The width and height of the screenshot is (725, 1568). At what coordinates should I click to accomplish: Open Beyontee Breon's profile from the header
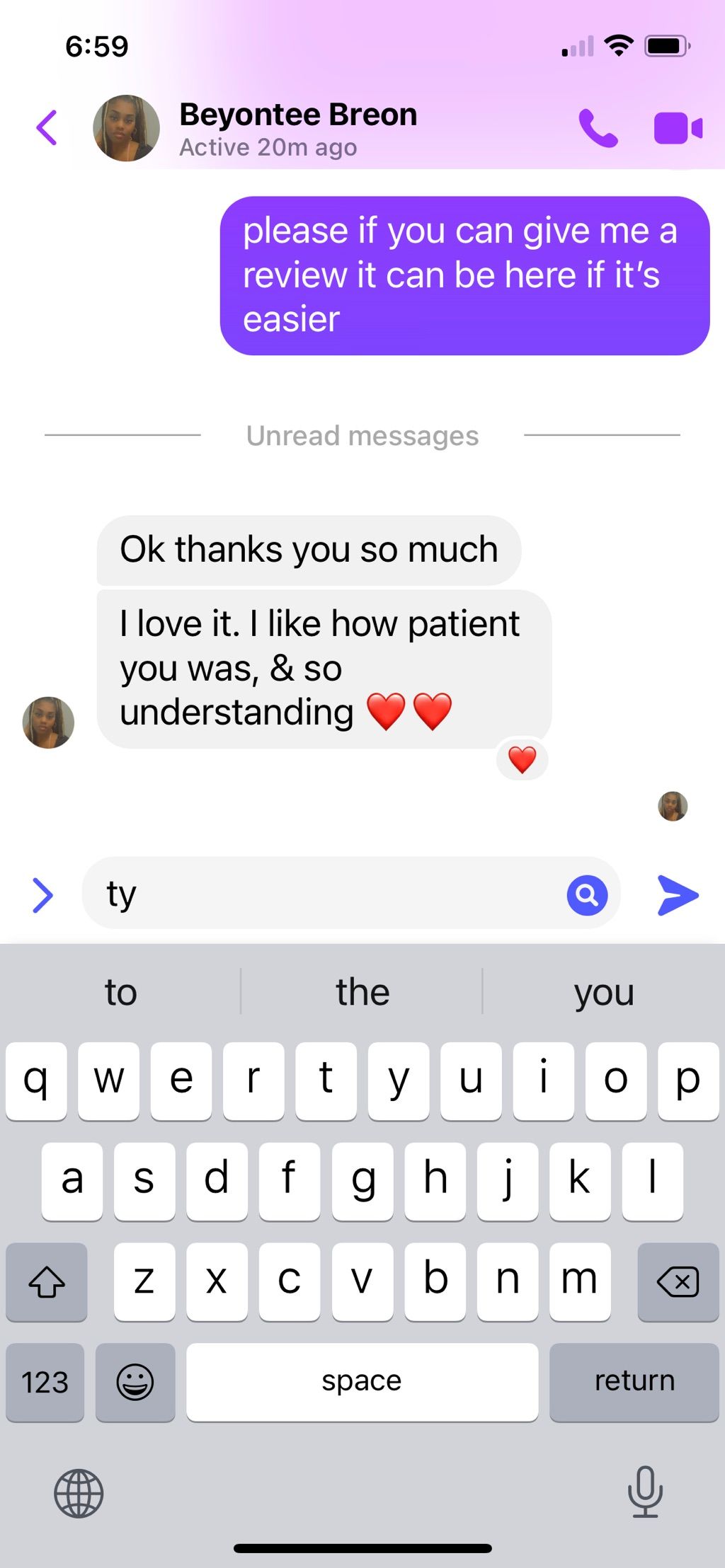click(297, 128)
